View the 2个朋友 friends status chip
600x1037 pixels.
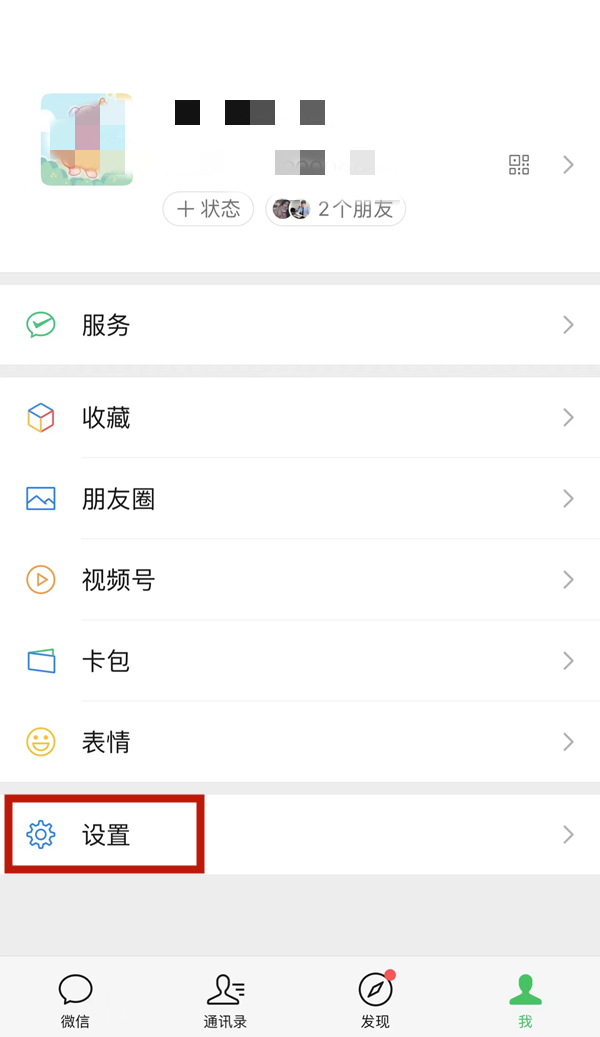point(335,209)
